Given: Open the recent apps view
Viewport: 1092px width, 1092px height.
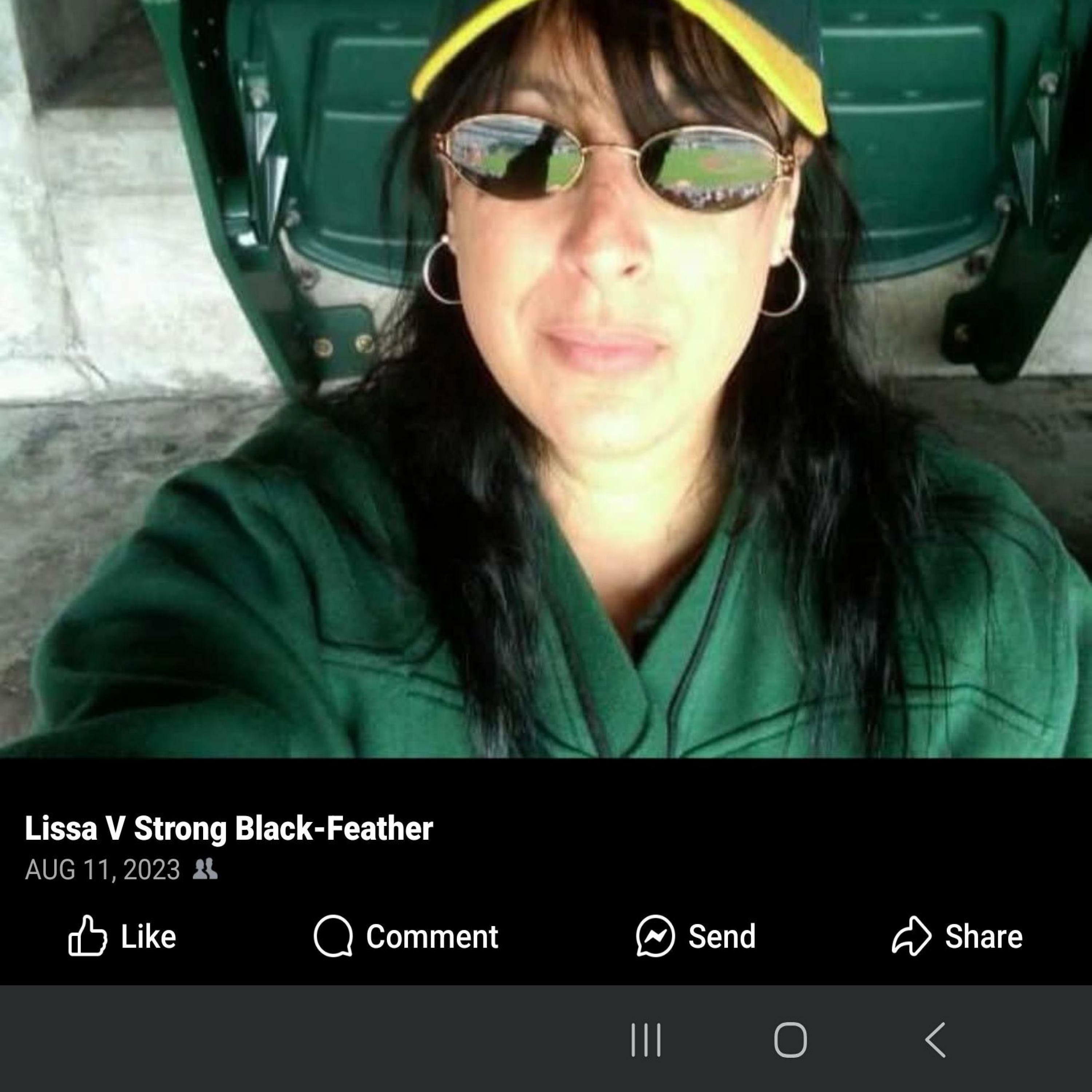Looking at the screenshot, I should coord(645,1040).
